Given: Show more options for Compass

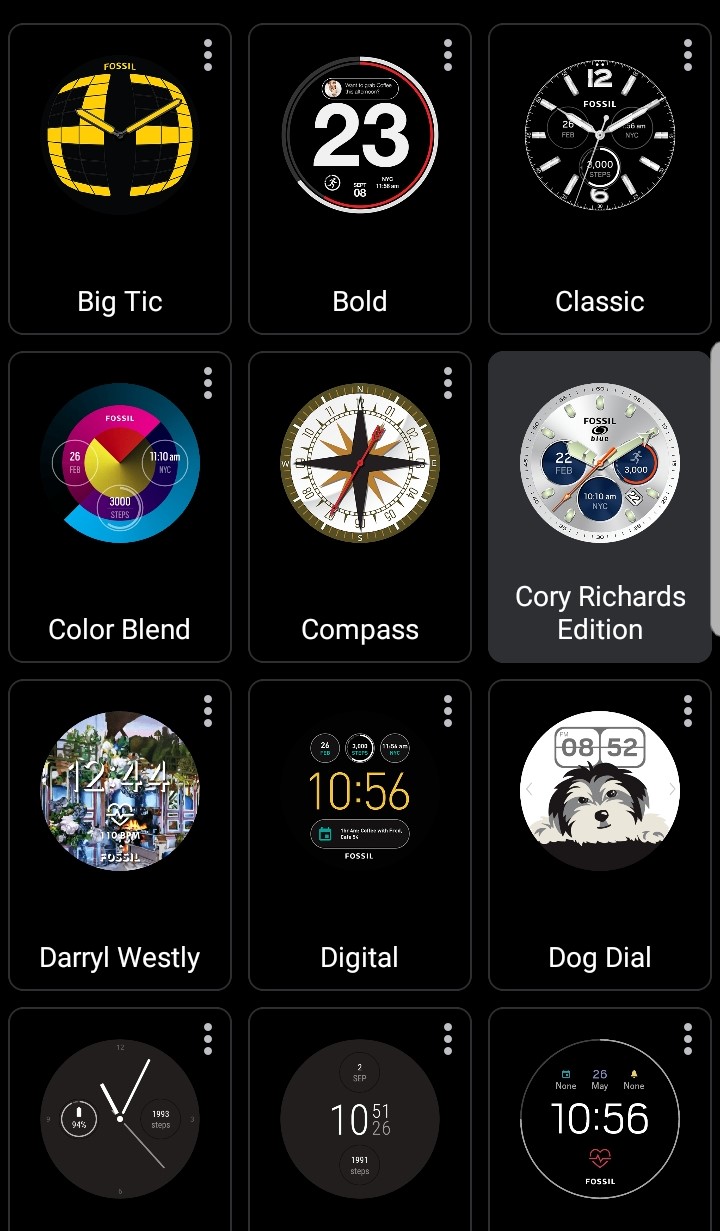Looking at the screenshot, I should [448, 383].
